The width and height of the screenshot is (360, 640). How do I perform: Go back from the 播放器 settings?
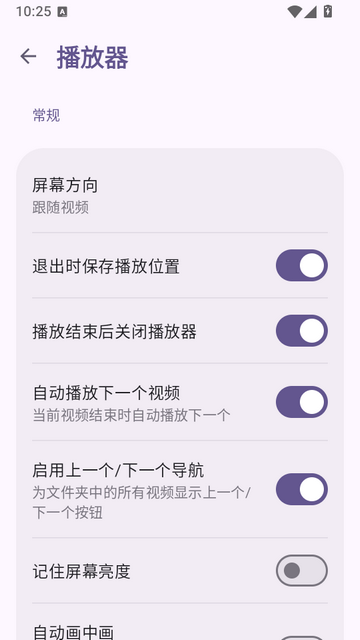click(28, 56)
